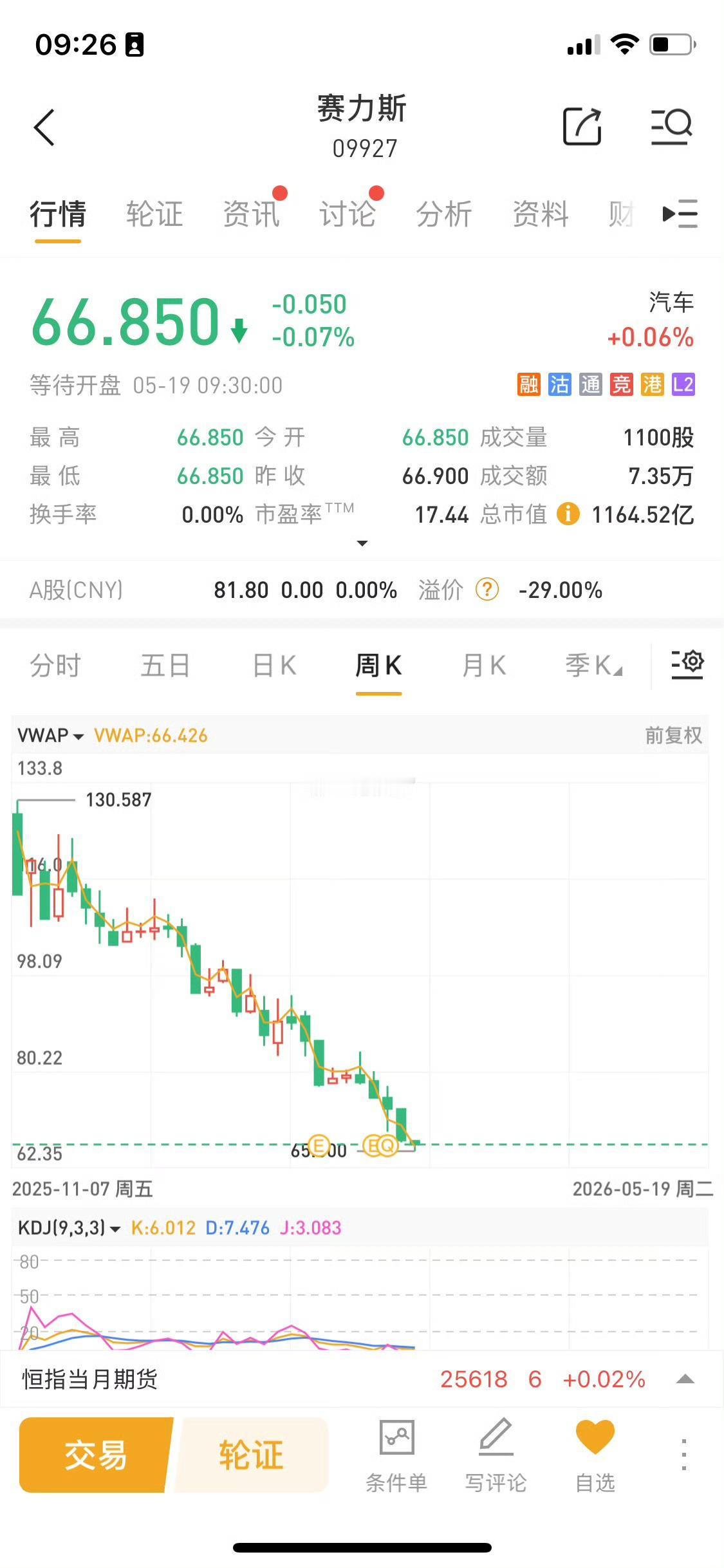The height and width of the screenshot is (1568, 724).
Task: Show the 分时 intraday chart
Action: pos(55,666)
